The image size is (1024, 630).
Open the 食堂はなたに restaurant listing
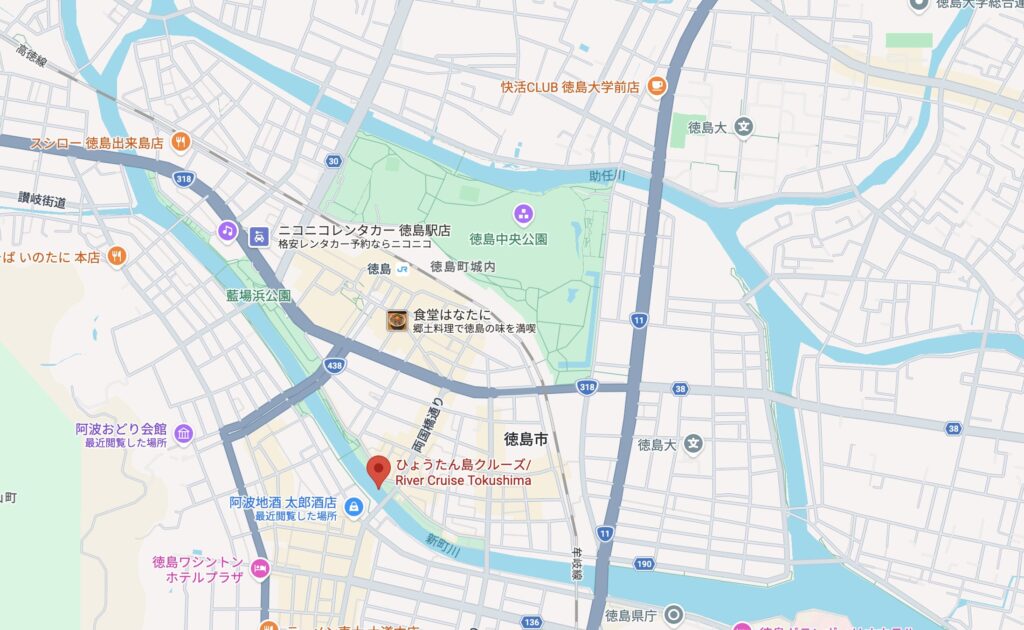point(398,321)
